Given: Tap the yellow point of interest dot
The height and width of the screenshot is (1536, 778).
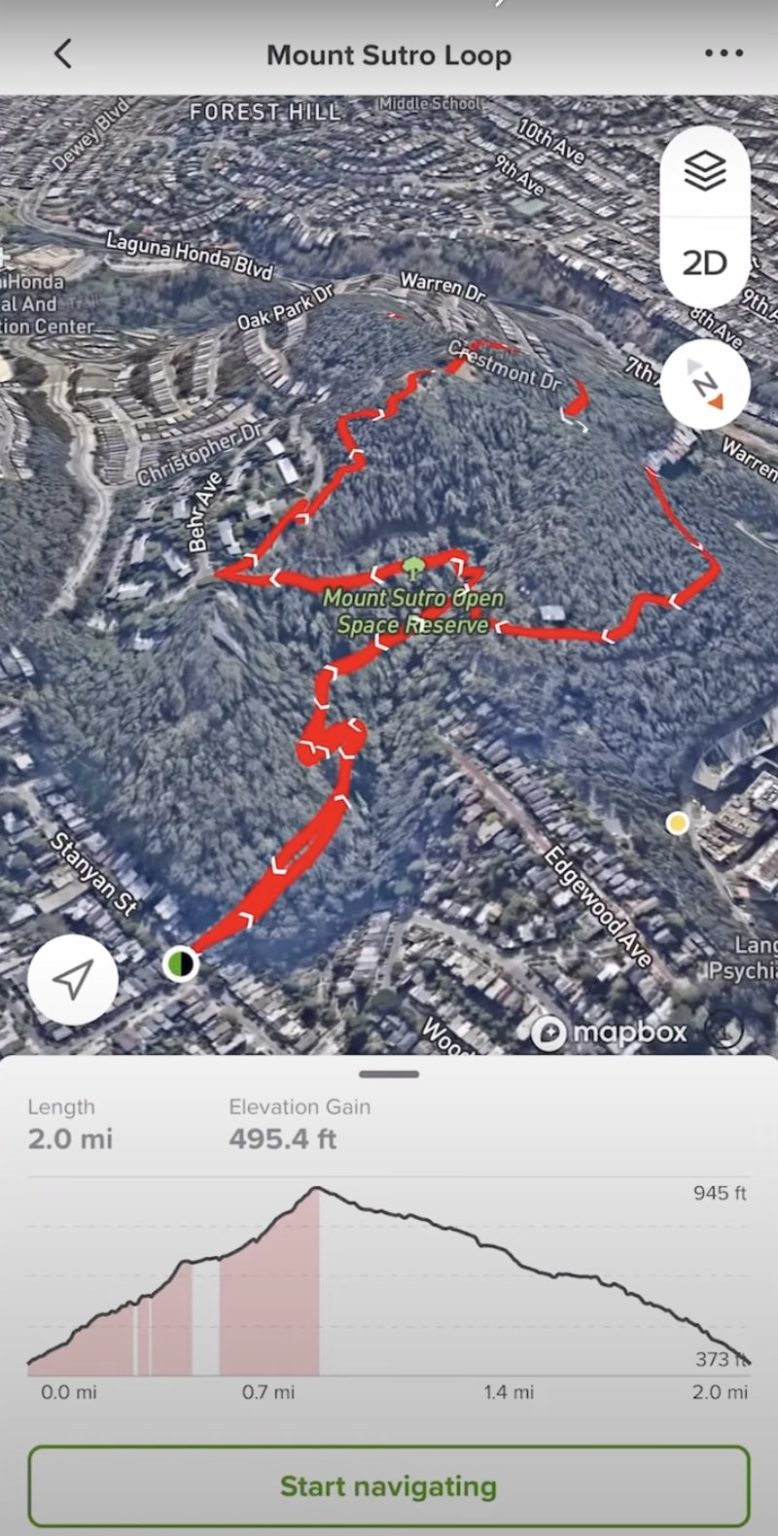Looking at the screenshot, I should point(679,822).
